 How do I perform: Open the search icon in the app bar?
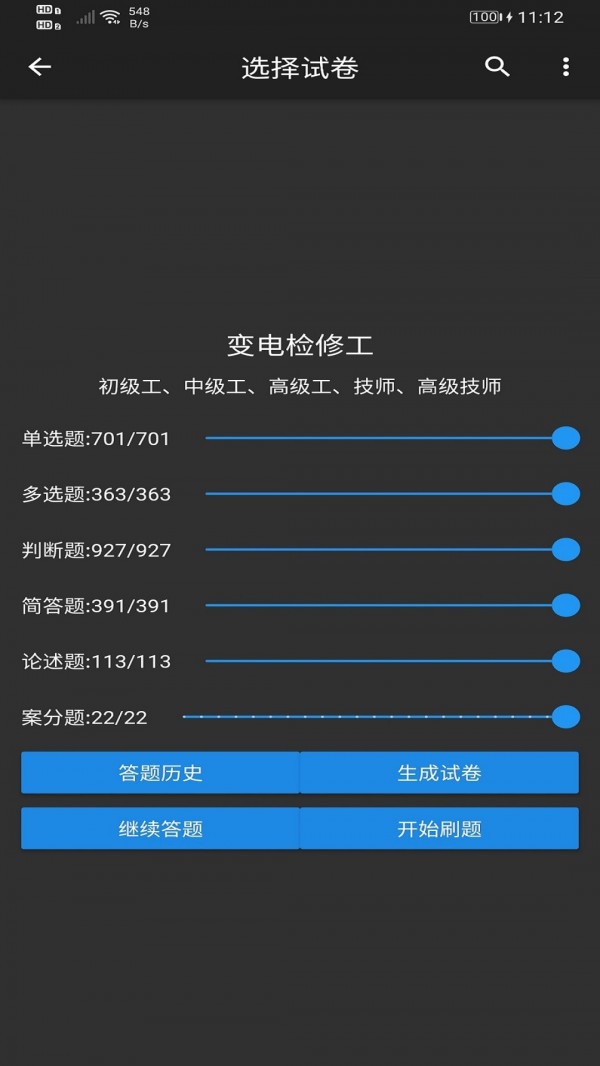click(x=497, y=67)
